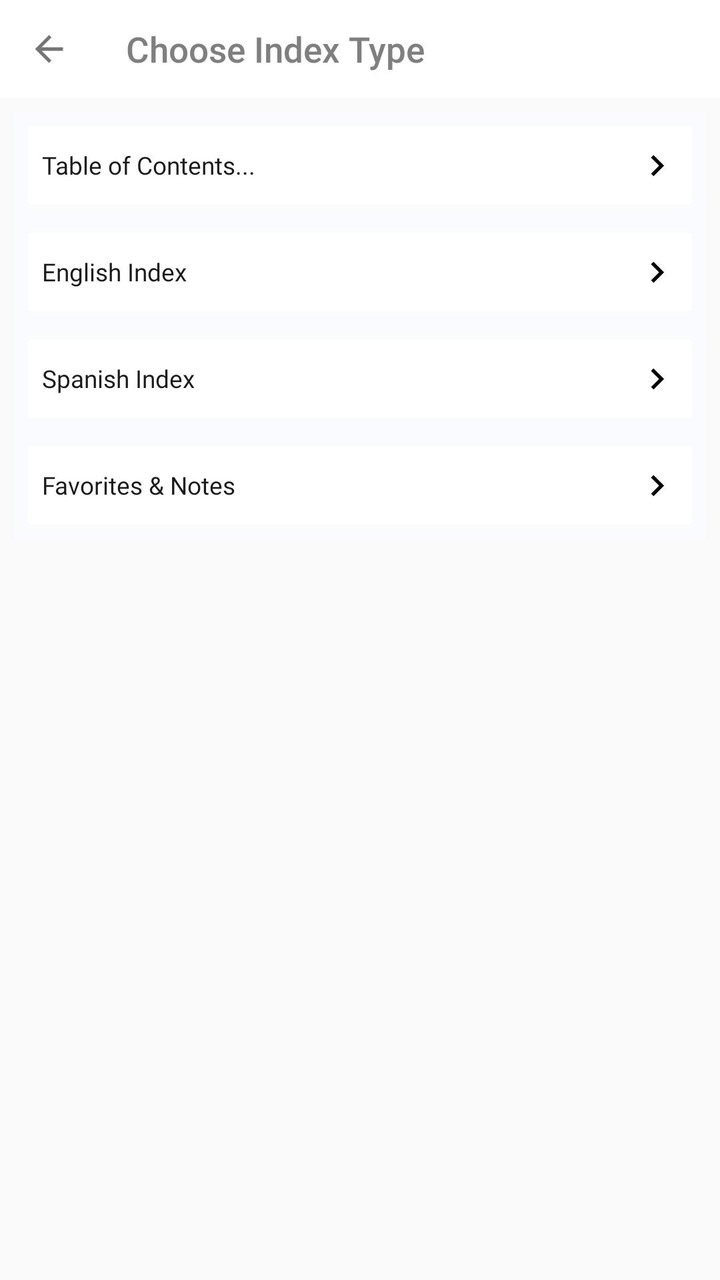This screenshot has height=1280, width=720.
Task: Click the chevron beside Table of Contents
Action: tap(657, 166)
